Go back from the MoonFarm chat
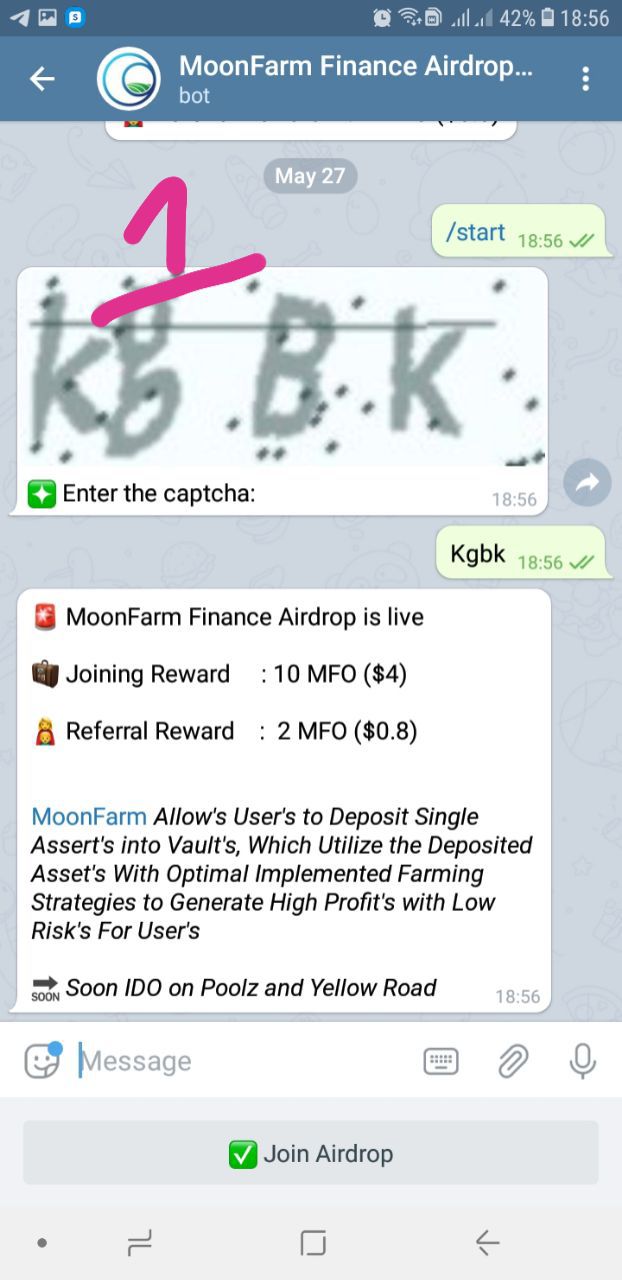The width and height of the screenshot is (622, 1280). pos(42,79)
